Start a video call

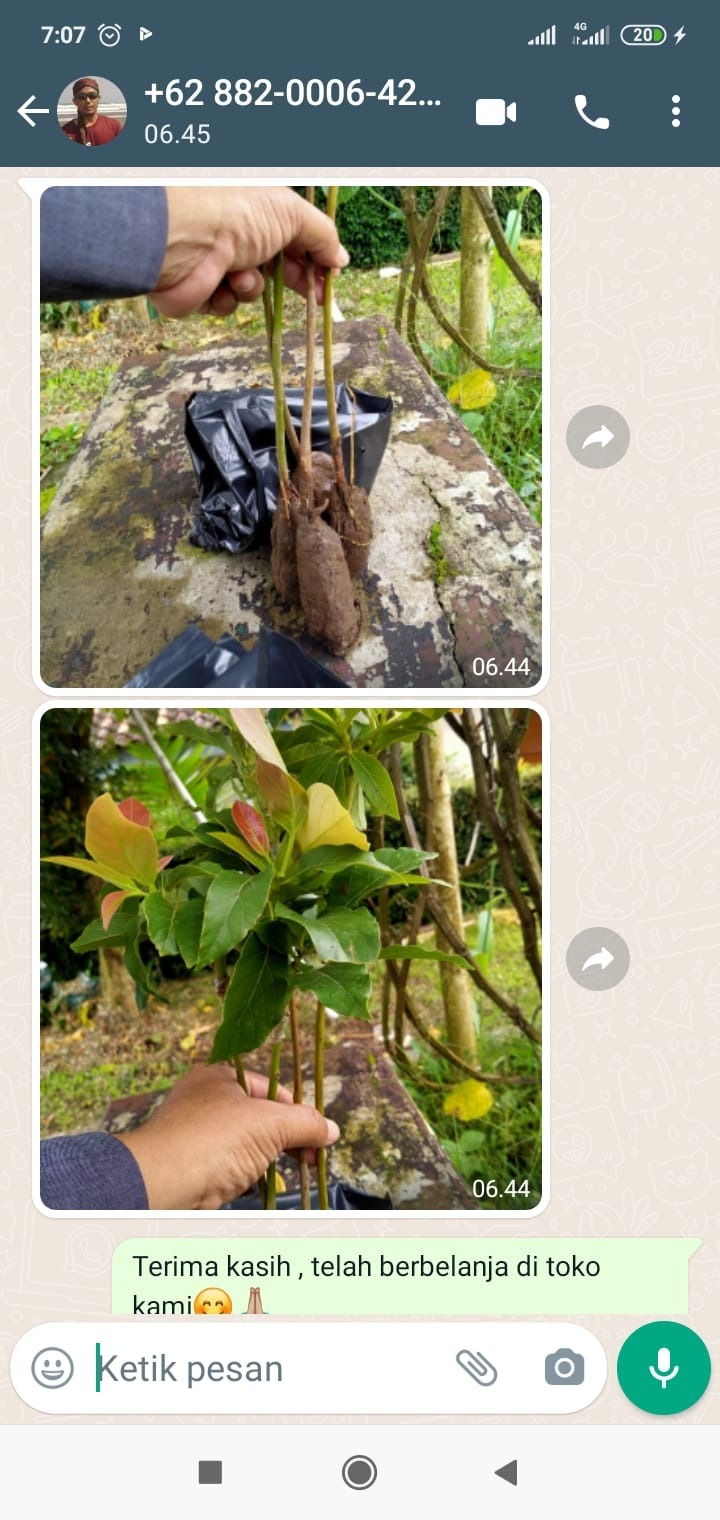pyautogui.click(x=496, y=111)
